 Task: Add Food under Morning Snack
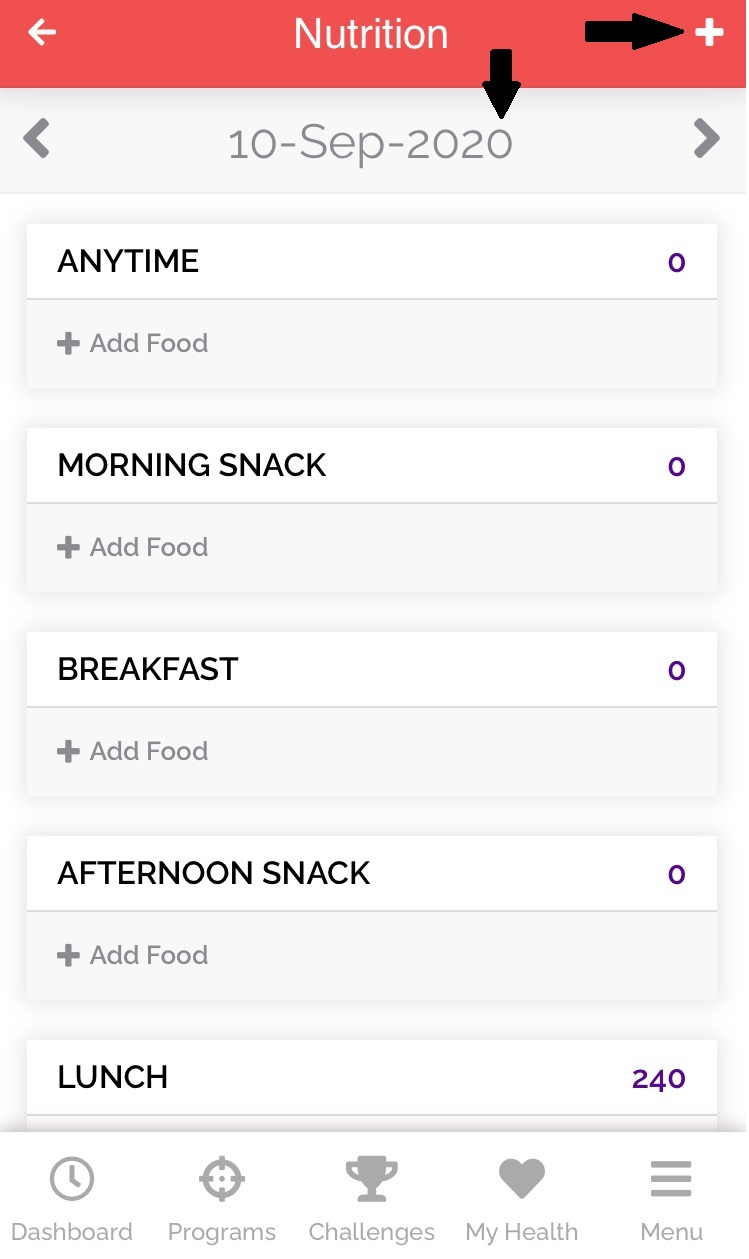[x=133, y=547]
